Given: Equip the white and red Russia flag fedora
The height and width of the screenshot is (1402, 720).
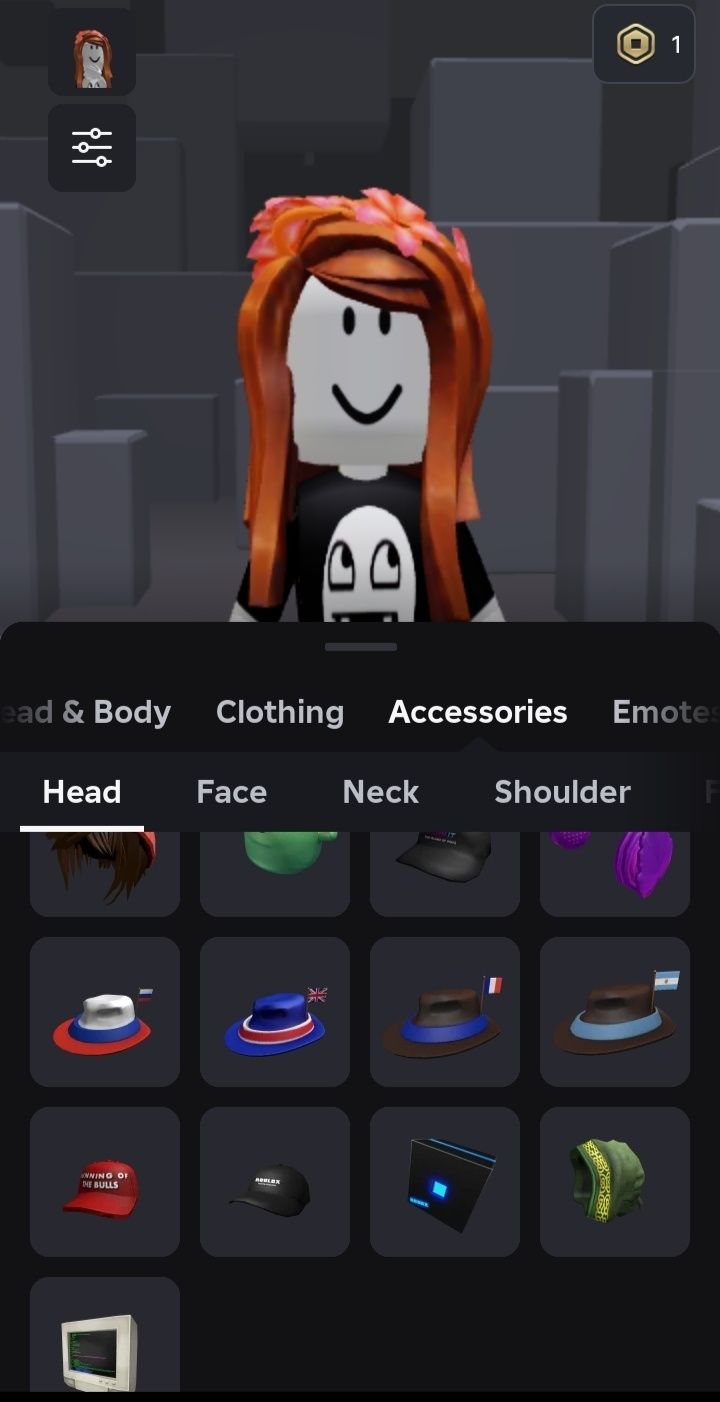Looking at the screenshot, I should pyautogui.click(x=105, y=1012).
